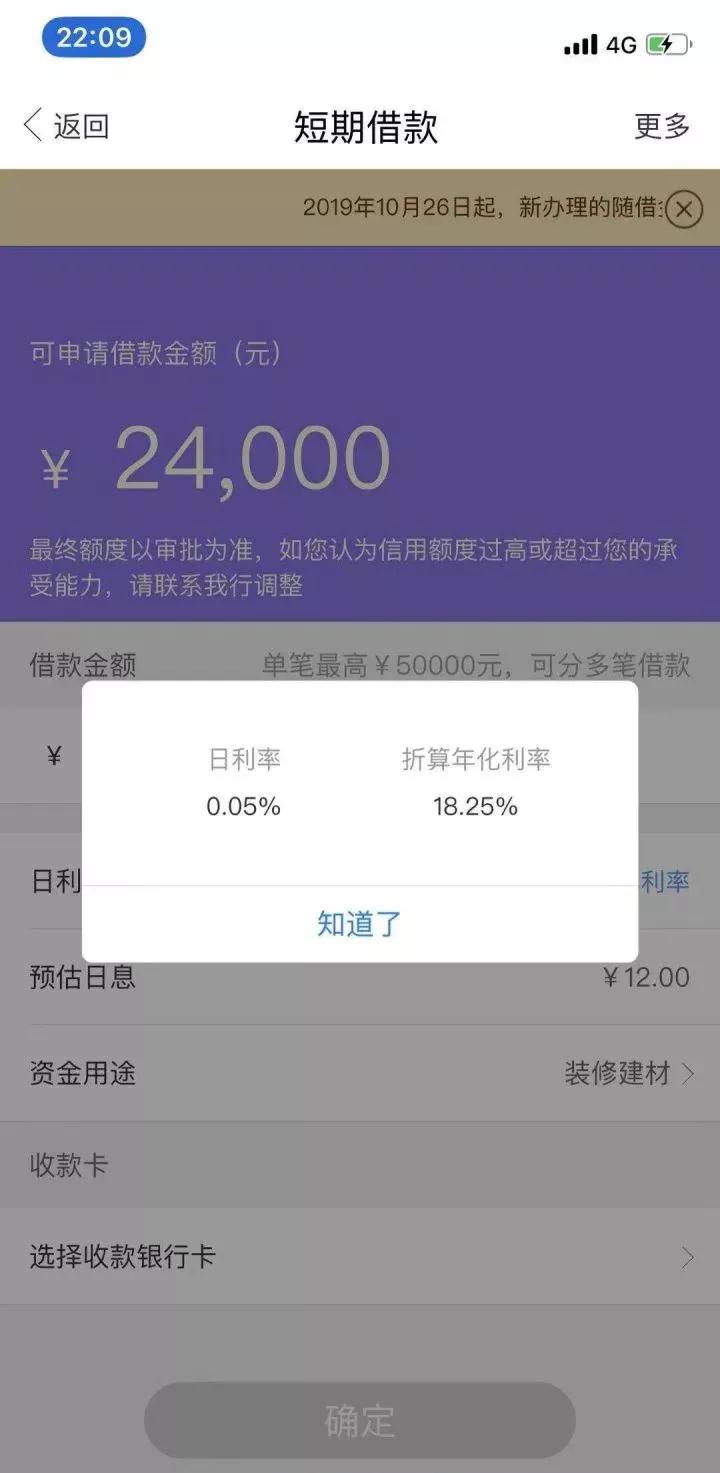Viewport: 720px width, 1473px height.
Task: Open the 更多 menu
Action: coord(662,126)
